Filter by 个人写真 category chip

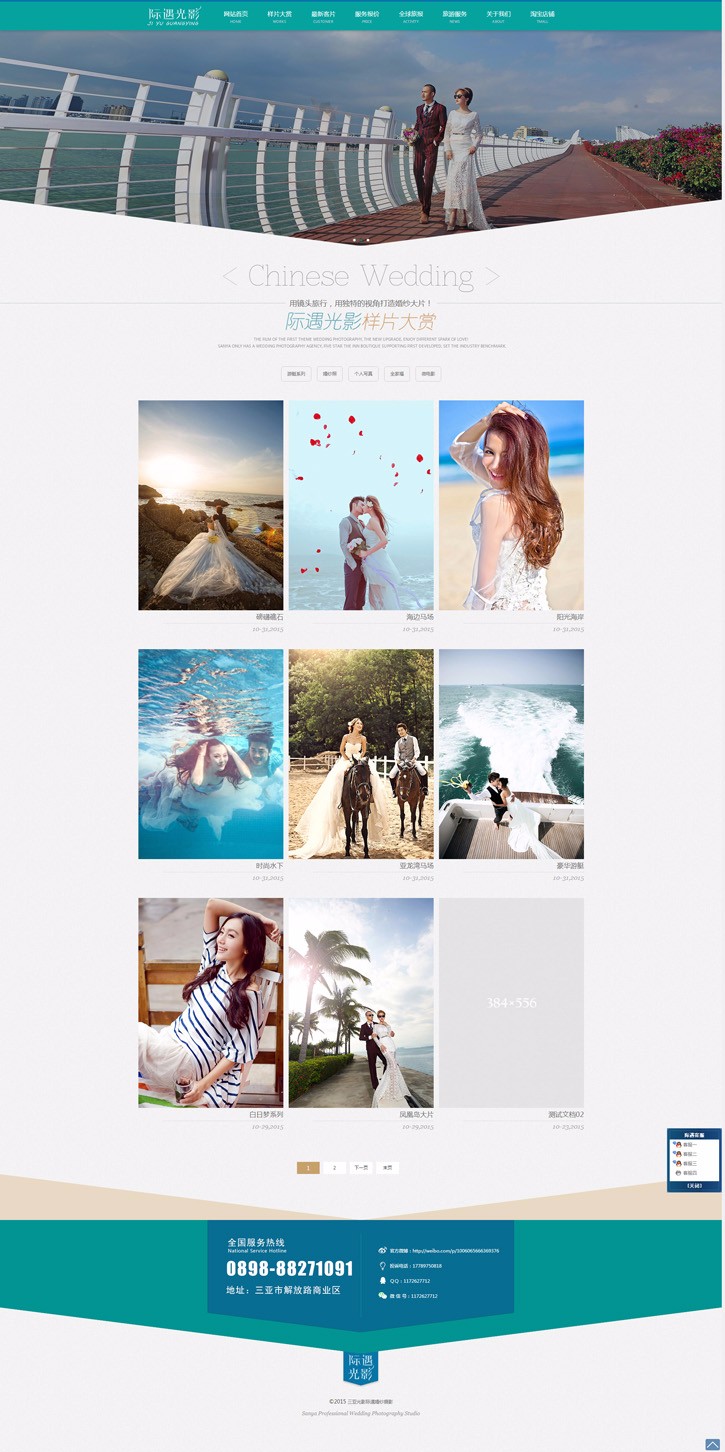(x=363, y=374)
